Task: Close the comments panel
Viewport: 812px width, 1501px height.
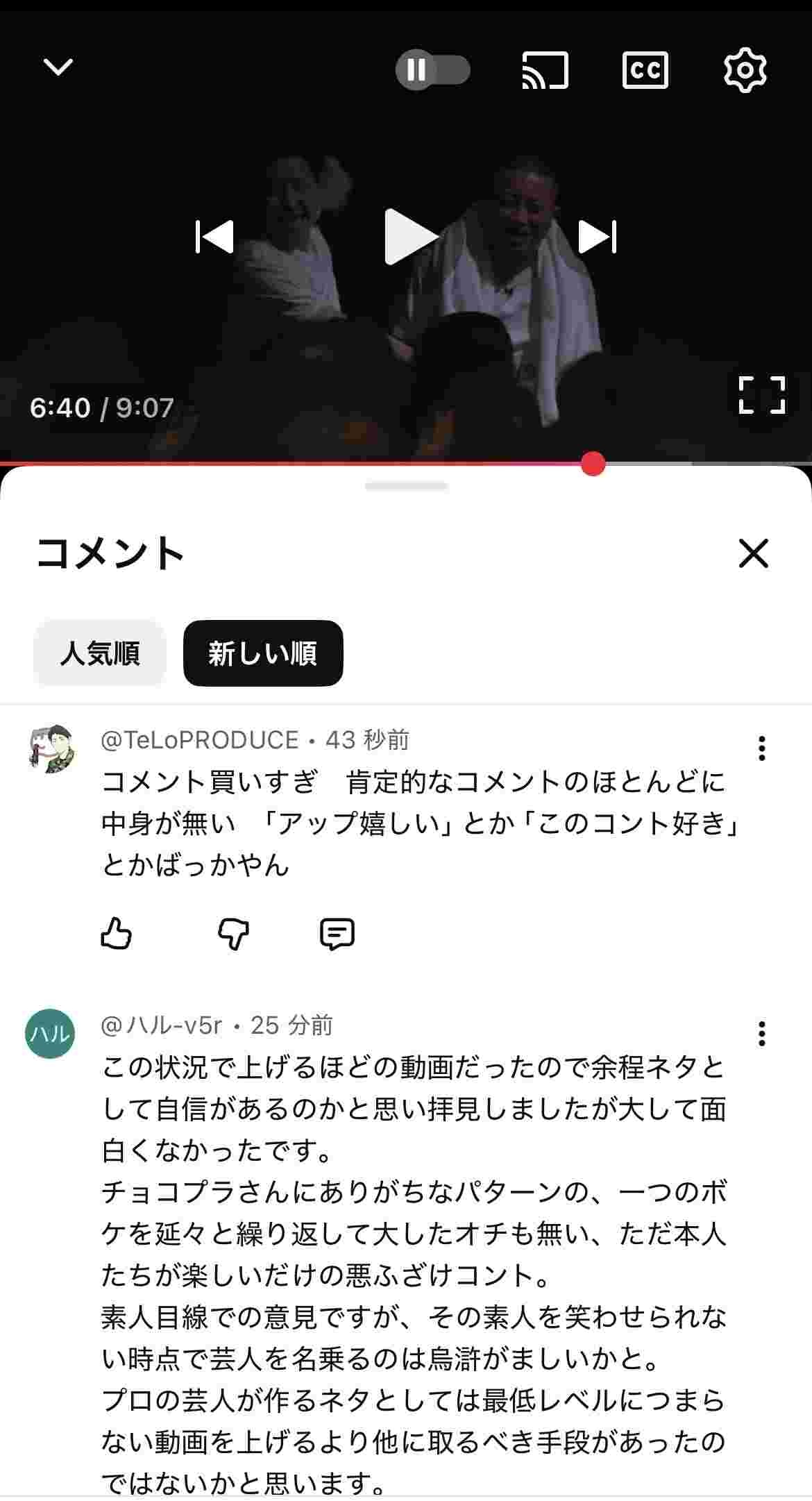Action: click(x=753, y=553)
